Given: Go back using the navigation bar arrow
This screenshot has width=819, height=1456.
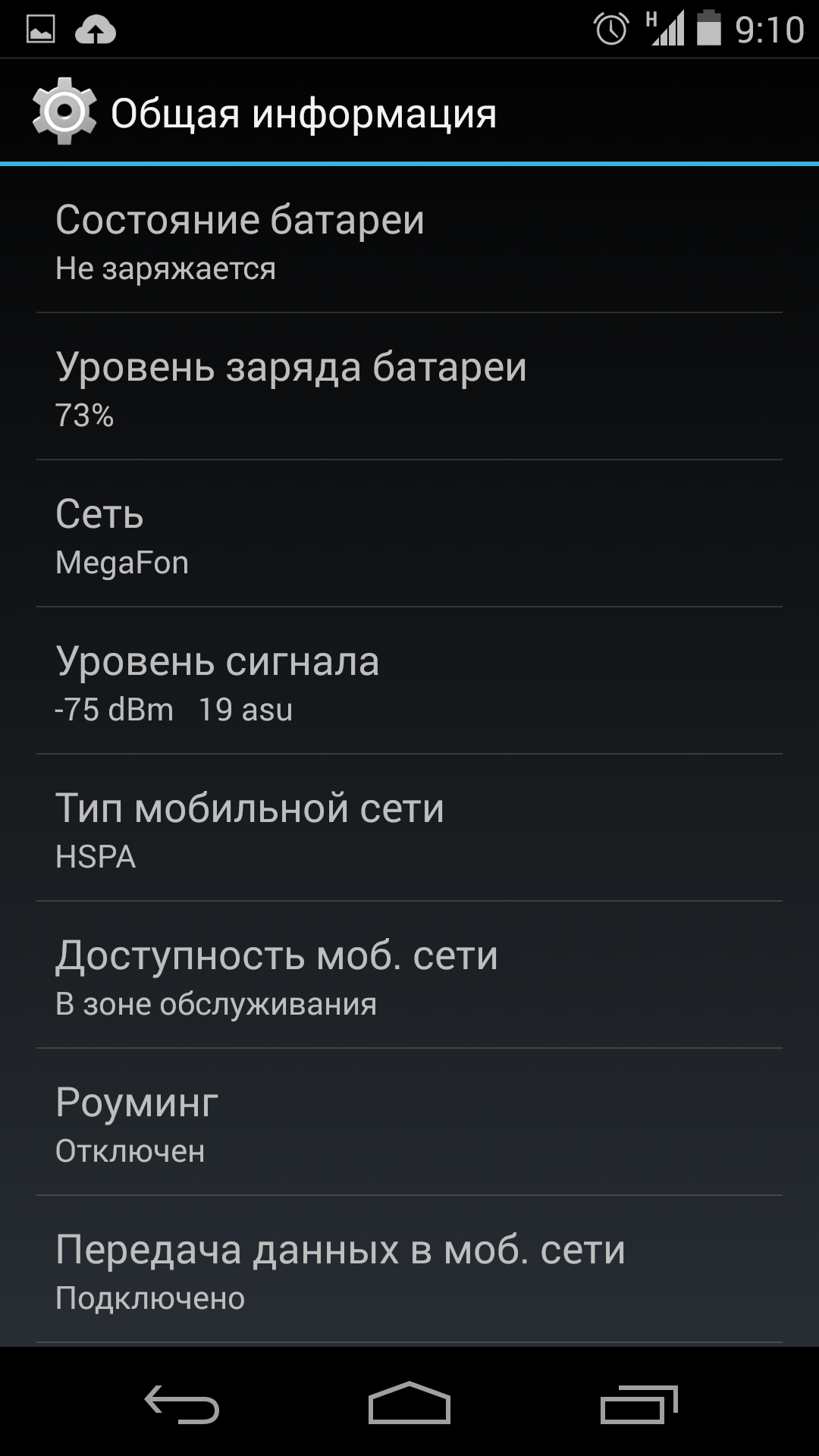Looking at the screenshot, I should coord(182,1404).
